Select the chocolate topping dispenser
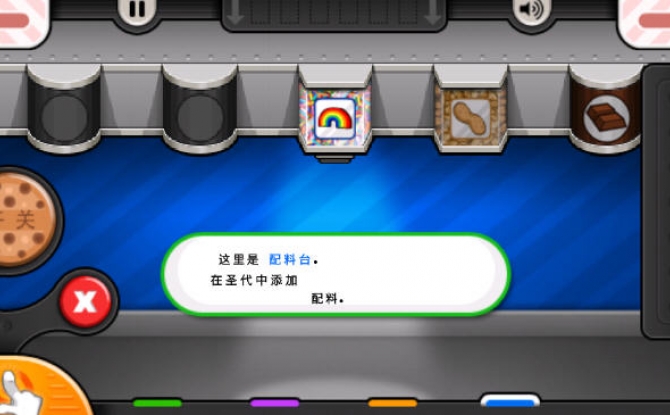670x415 pixels. point(607,115)
